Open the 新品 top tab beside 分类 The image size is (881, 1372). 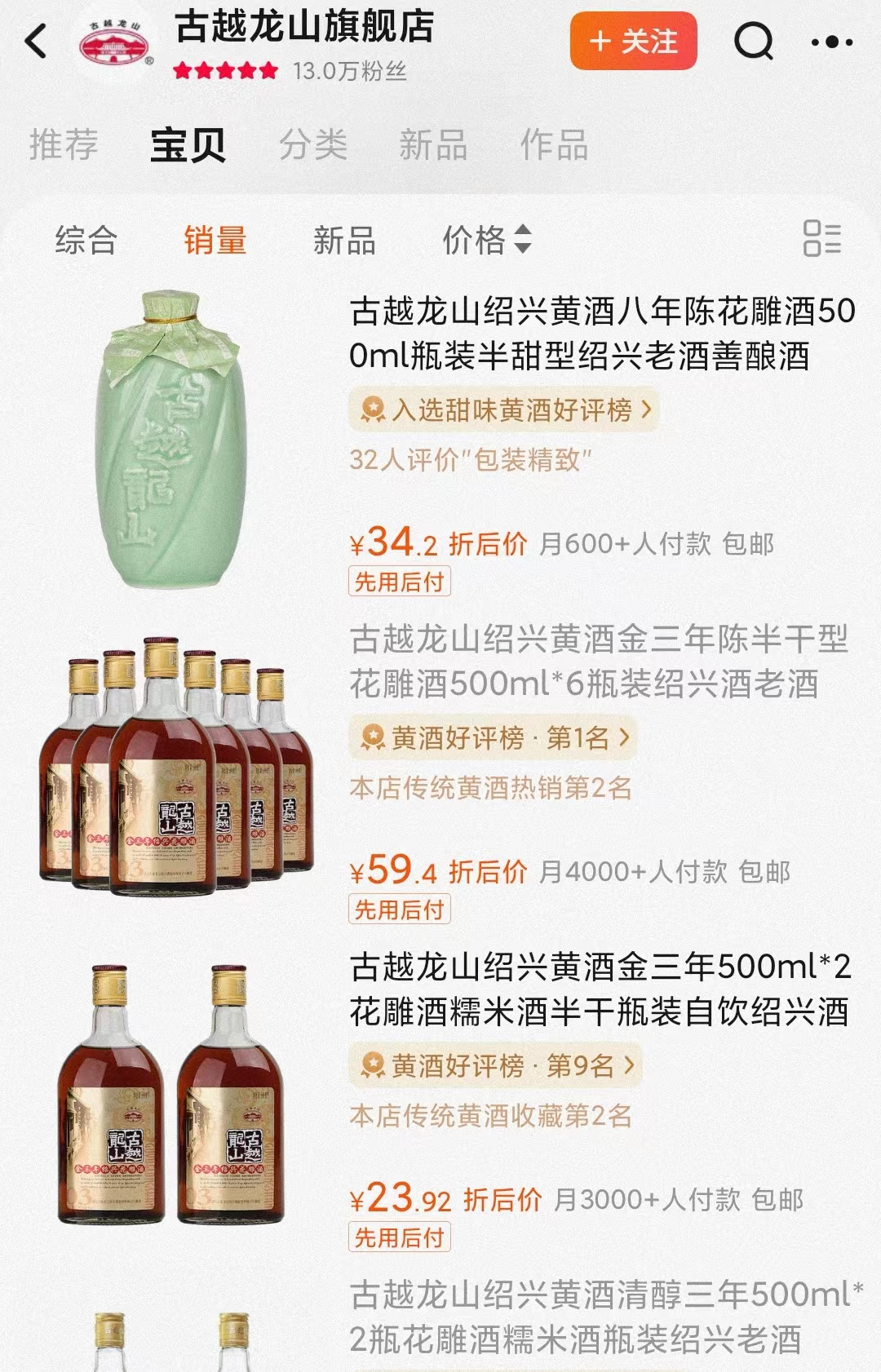point(433,145)
